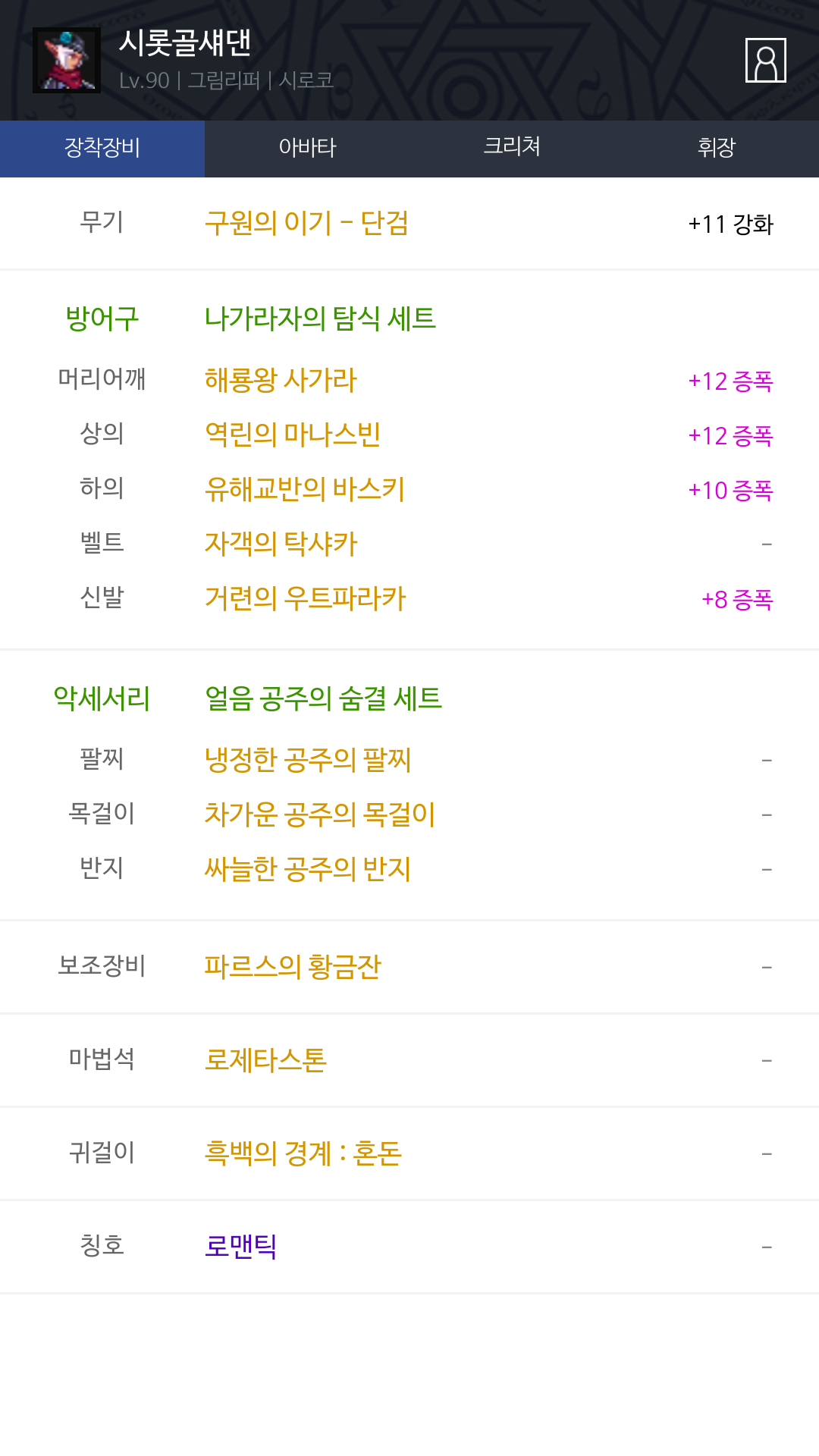
Task: Open 역린의 마나스빈 top armor
Action: [x=293, y=435]
